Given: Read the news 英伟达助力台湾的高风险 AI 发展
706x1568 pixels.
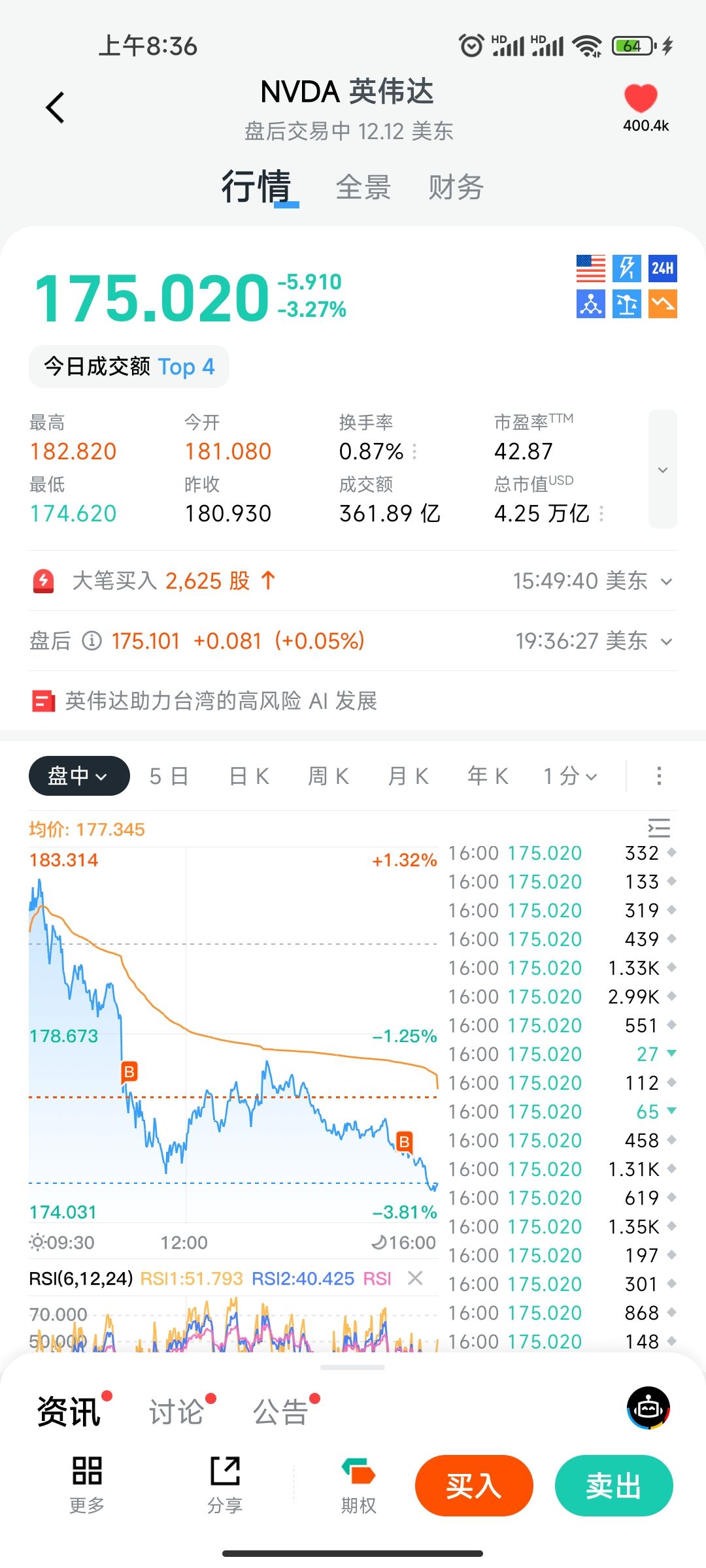Looking at the screenshot, I should pos(221,701).
